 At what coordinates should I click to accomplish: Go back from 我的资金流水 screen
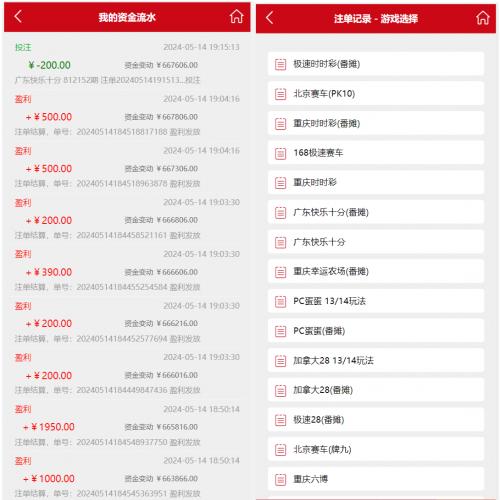click(x=18, y=16)
